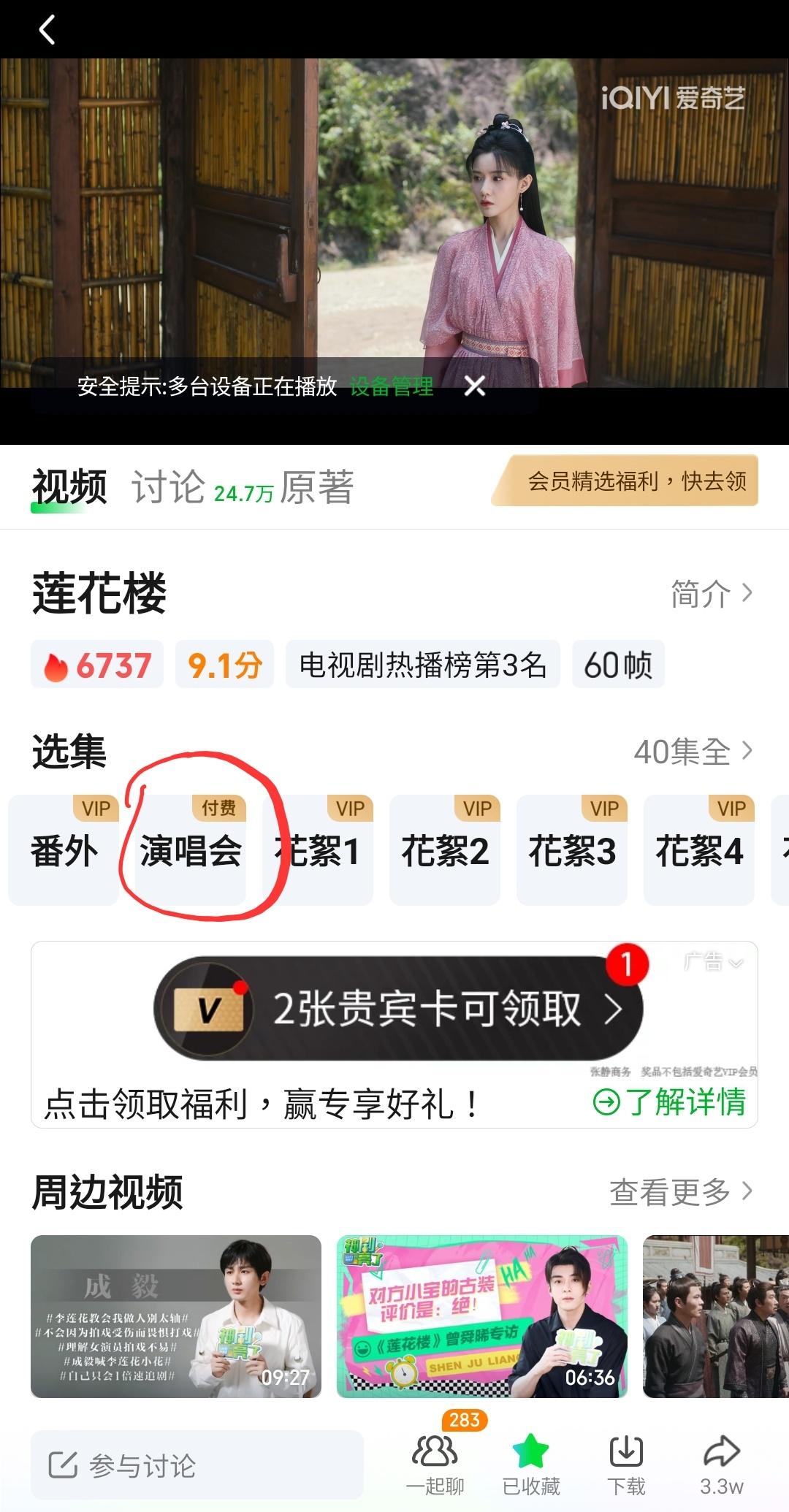
Task: Open the 简介 synopsis
Action: pos(710,593)
